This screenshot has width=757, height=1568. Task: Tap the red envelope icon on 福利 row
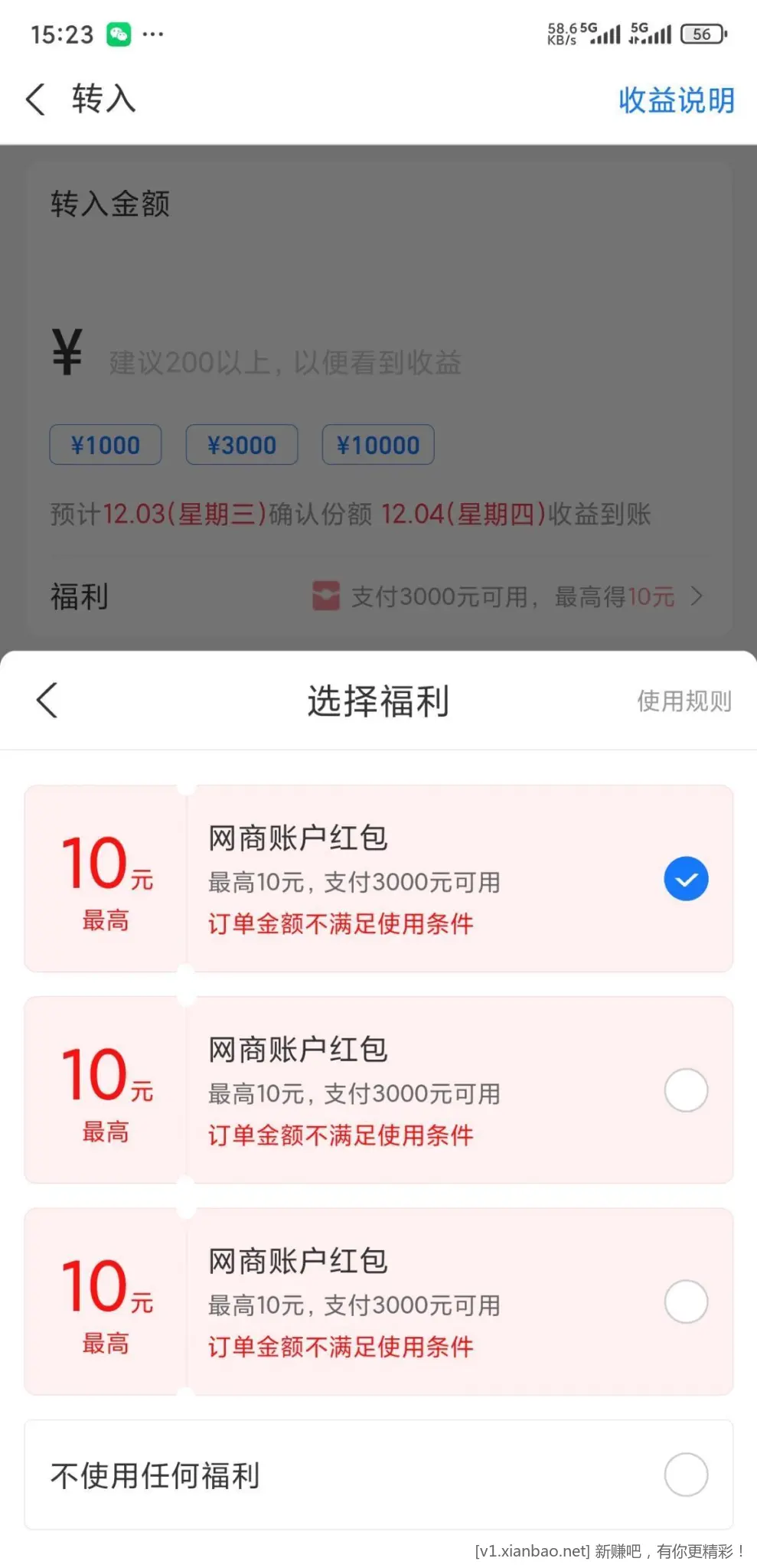click(x=326, y=596)
